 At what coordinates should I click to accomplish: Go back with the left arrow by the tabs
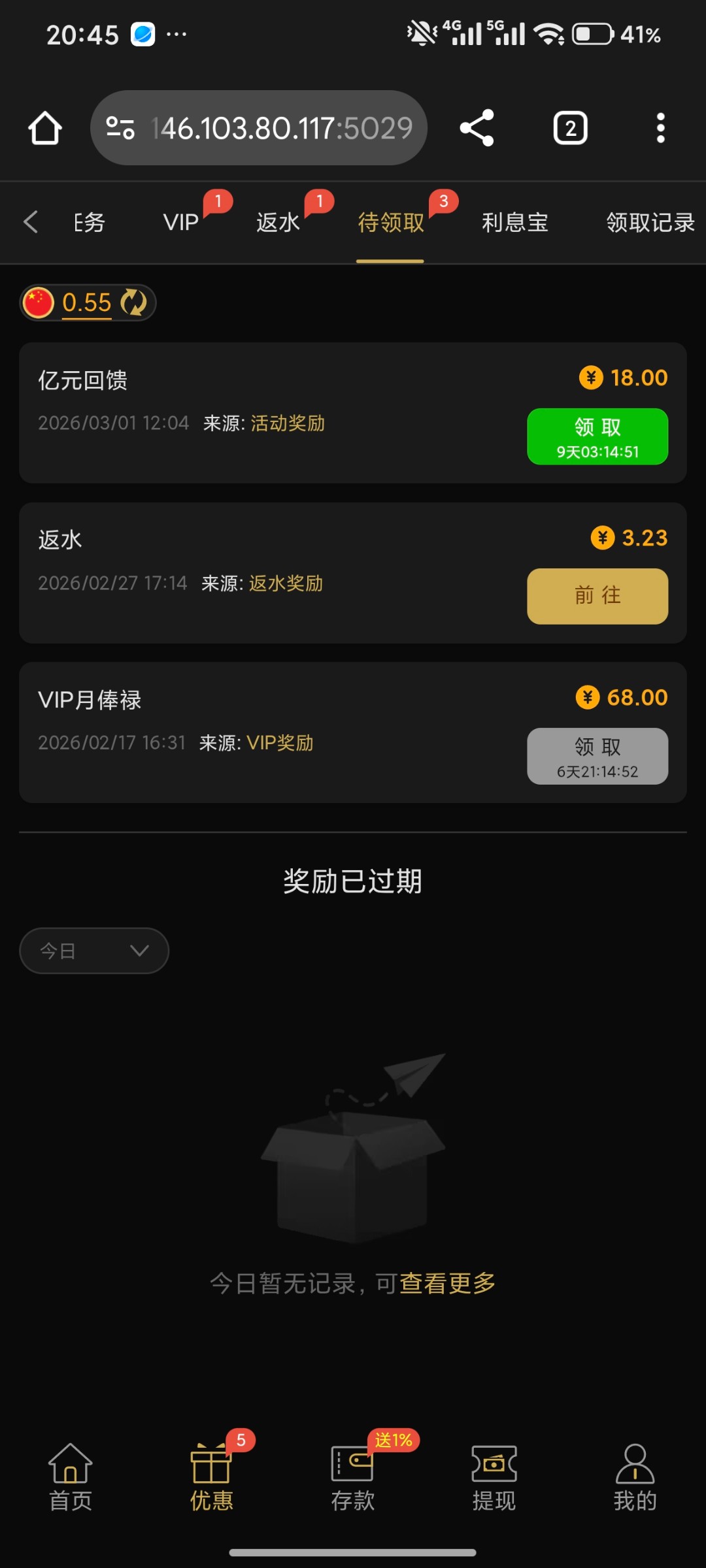point(30,222)
